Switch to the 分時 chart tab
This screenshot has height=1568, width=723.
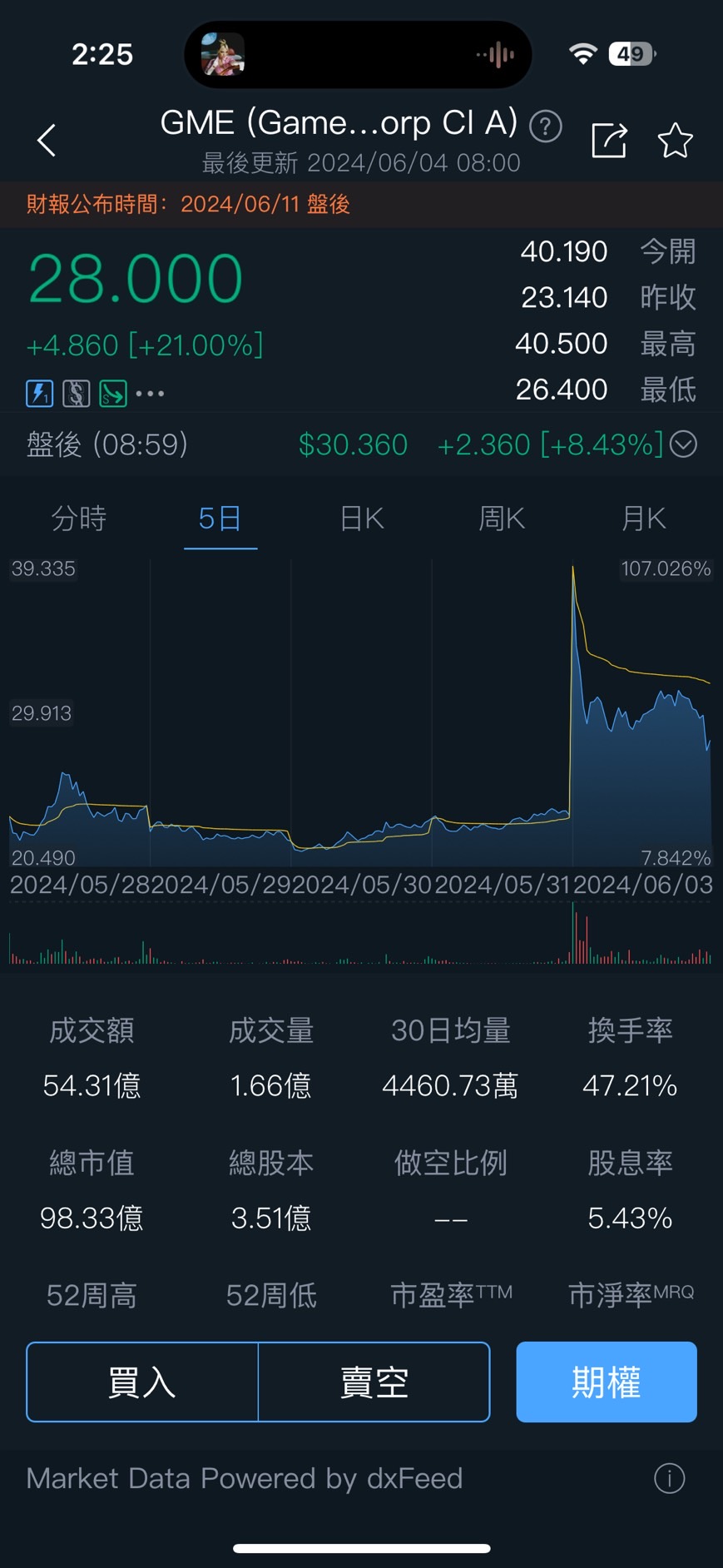[79, 519]
